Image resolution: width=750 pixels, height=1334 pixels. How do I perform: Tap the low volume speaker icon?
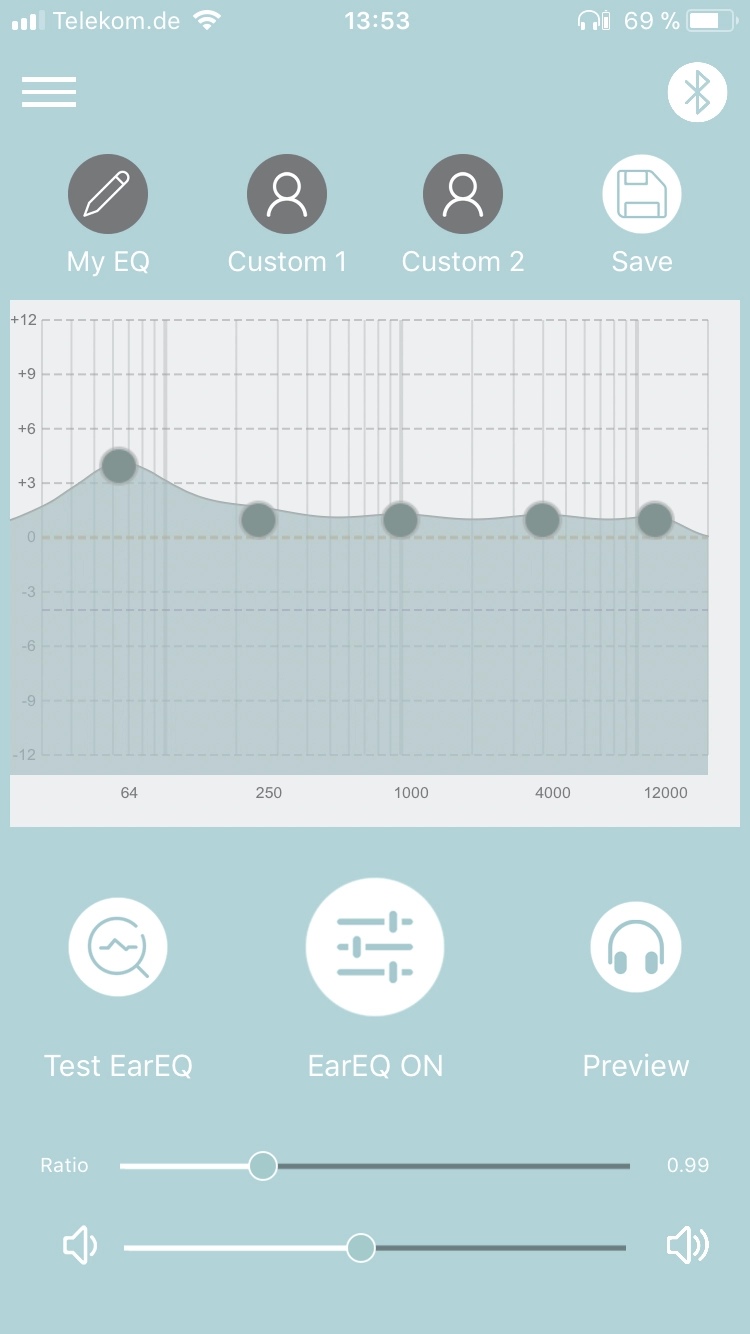(x=80, y=1246)
